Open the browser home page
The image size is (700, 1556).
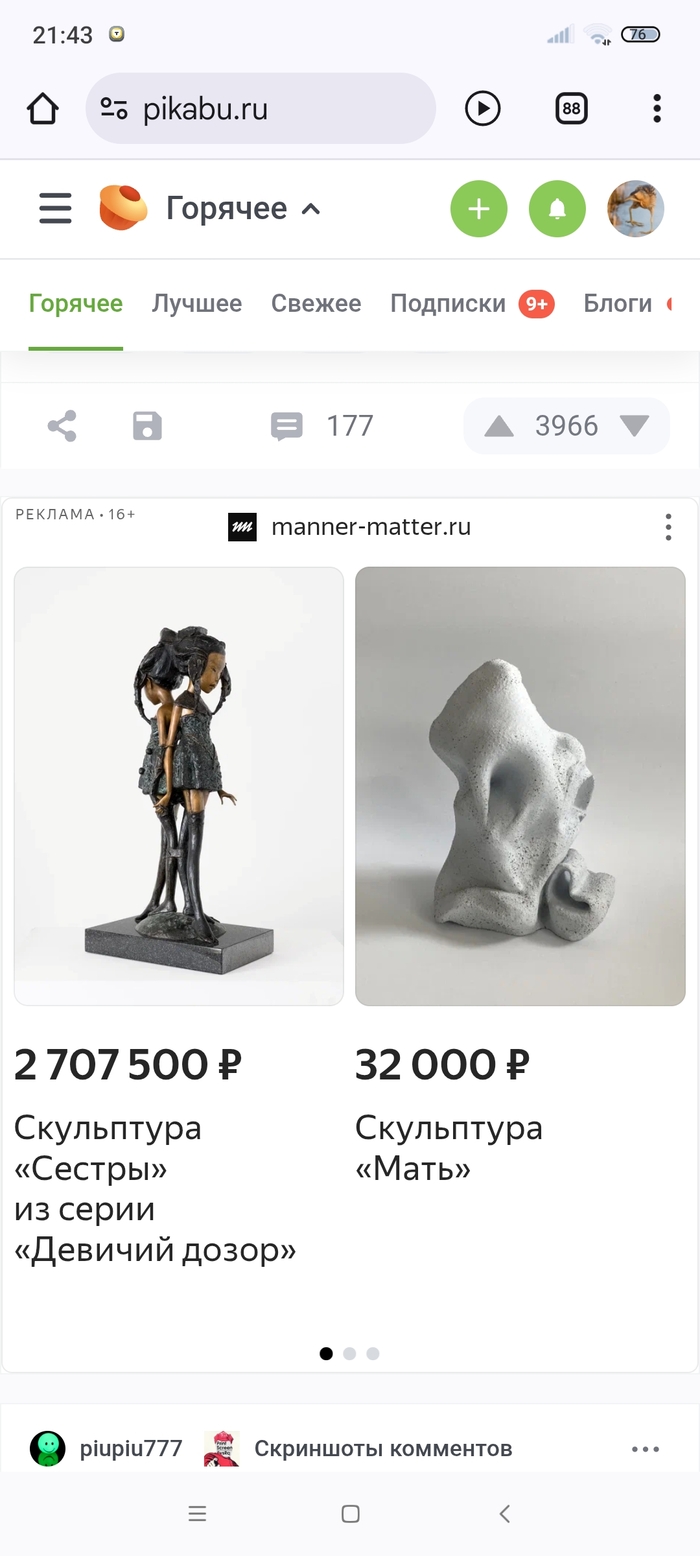pos(43,108)
